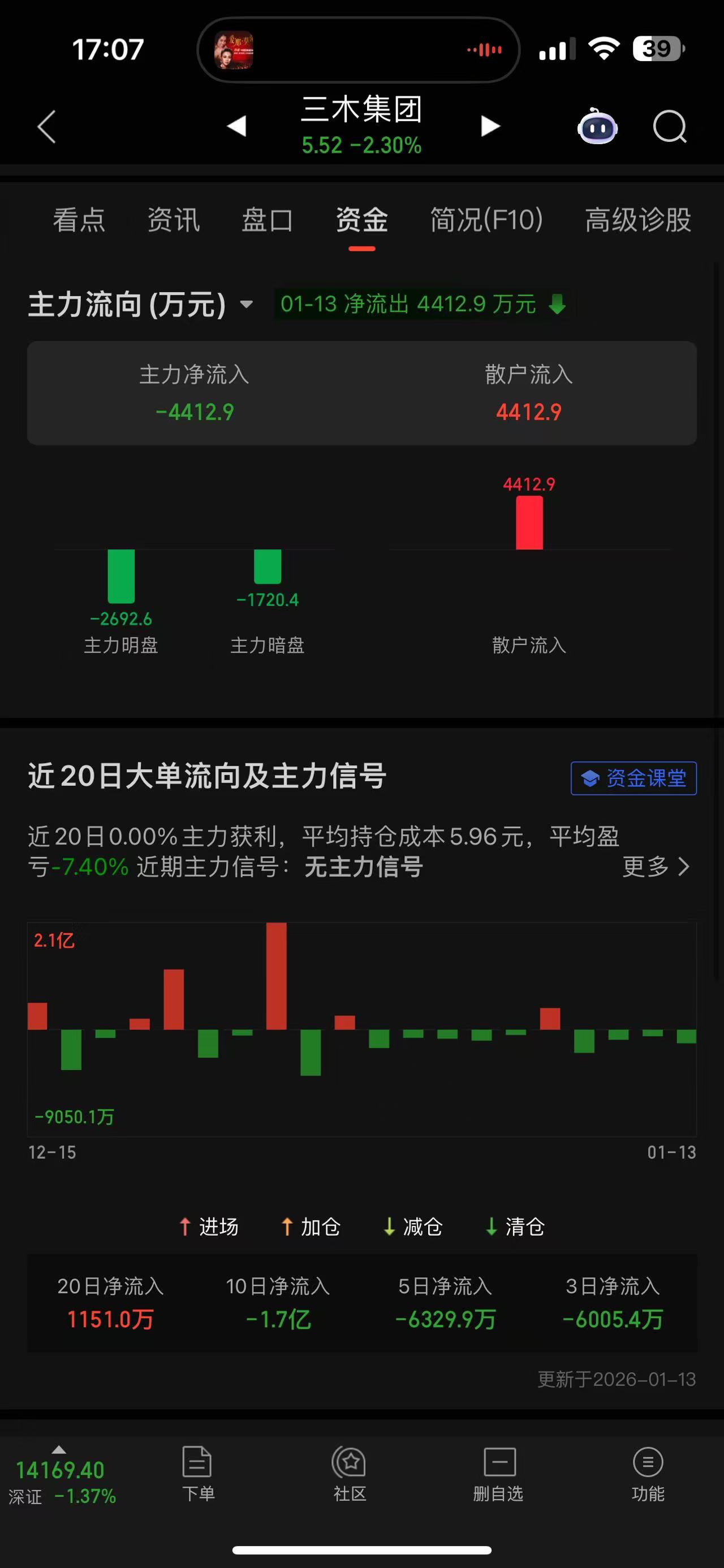Expand the 主力流向 metric dropdown
The image size is (724, 1568).
pyautogui.click(x=247, y=304)
